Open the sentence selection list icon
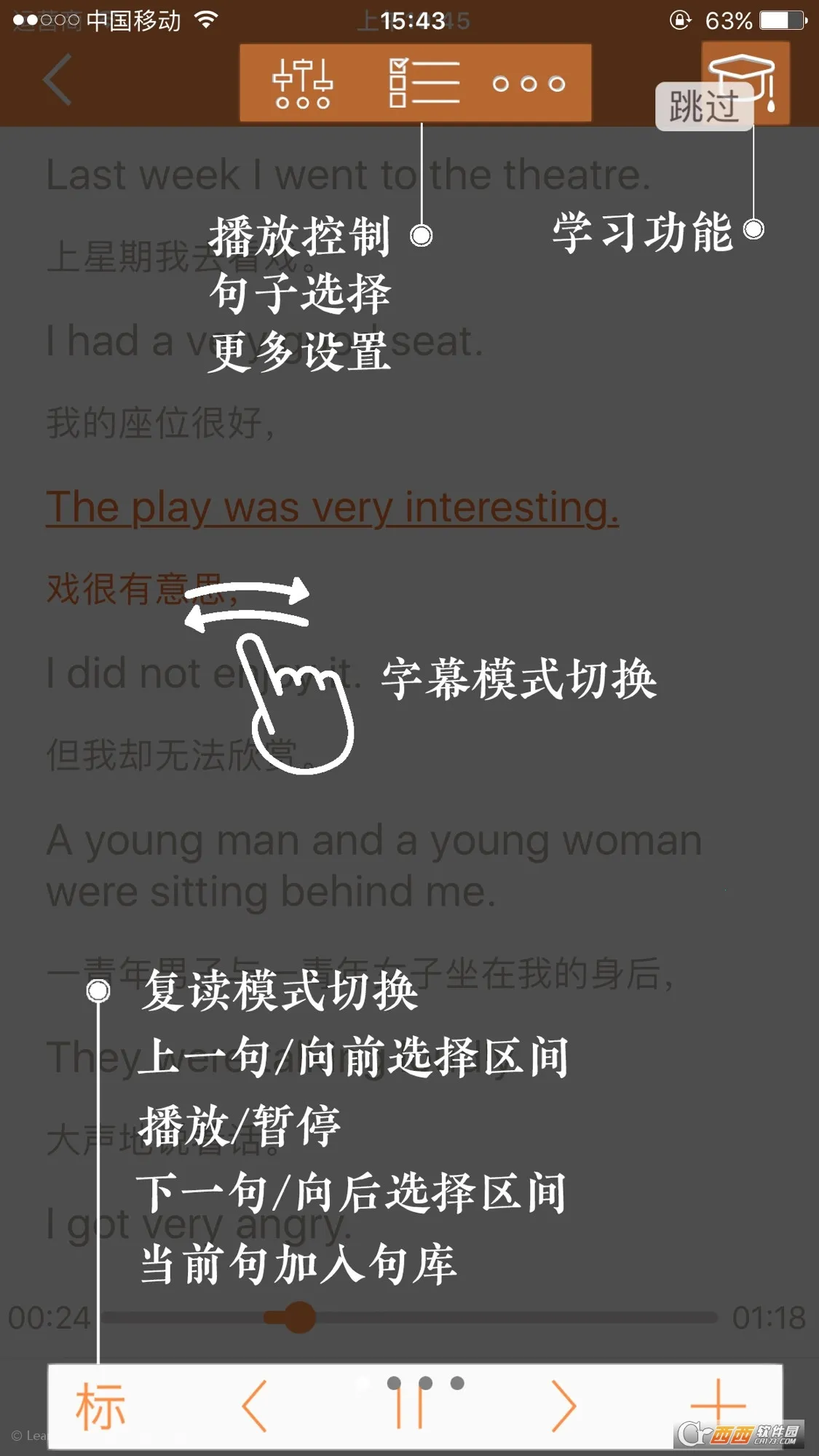This screenshot has width=819, height=1456. 424,84
